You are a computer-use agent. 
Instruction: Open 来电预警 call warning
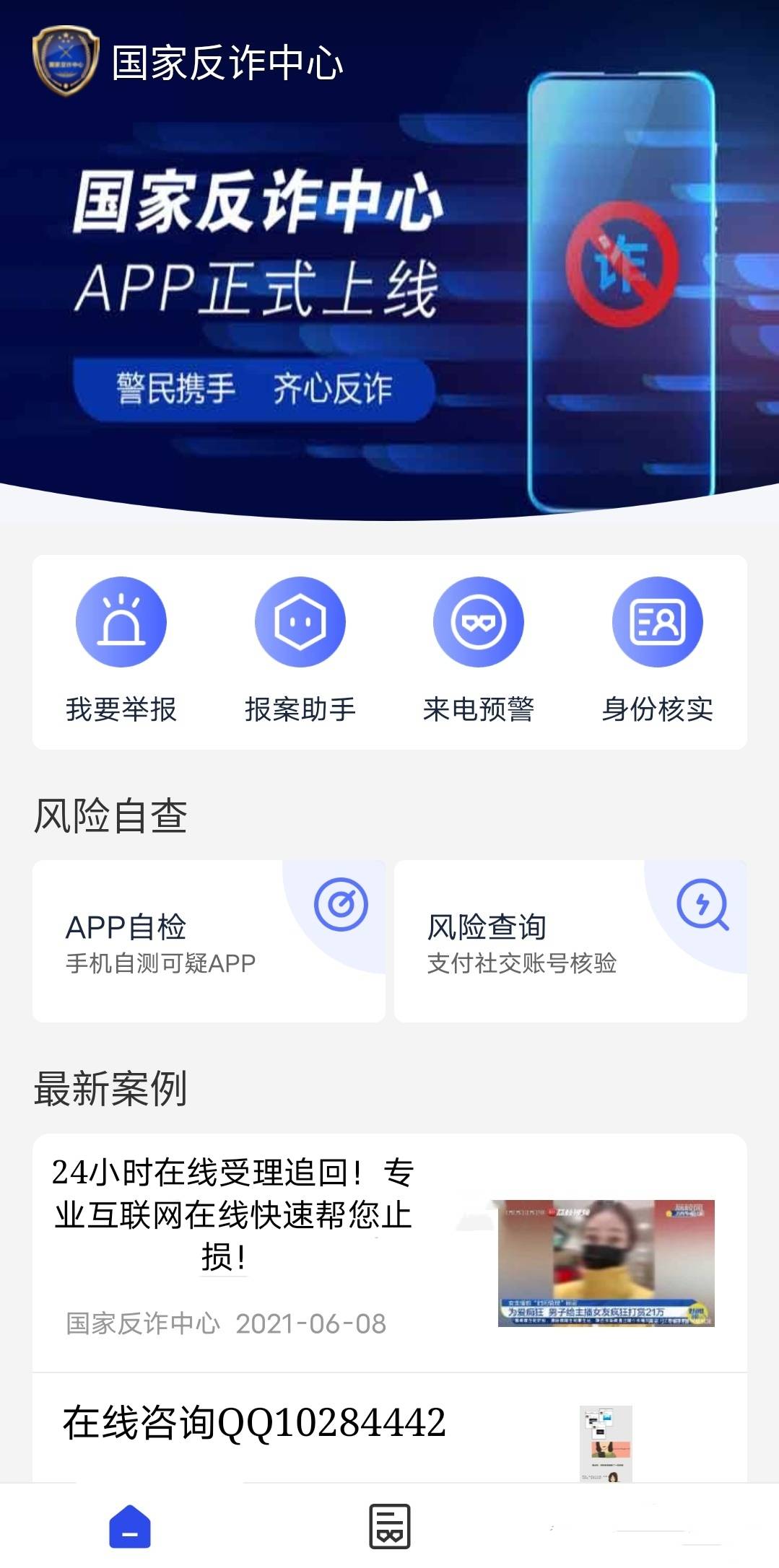tap(479, 650)
